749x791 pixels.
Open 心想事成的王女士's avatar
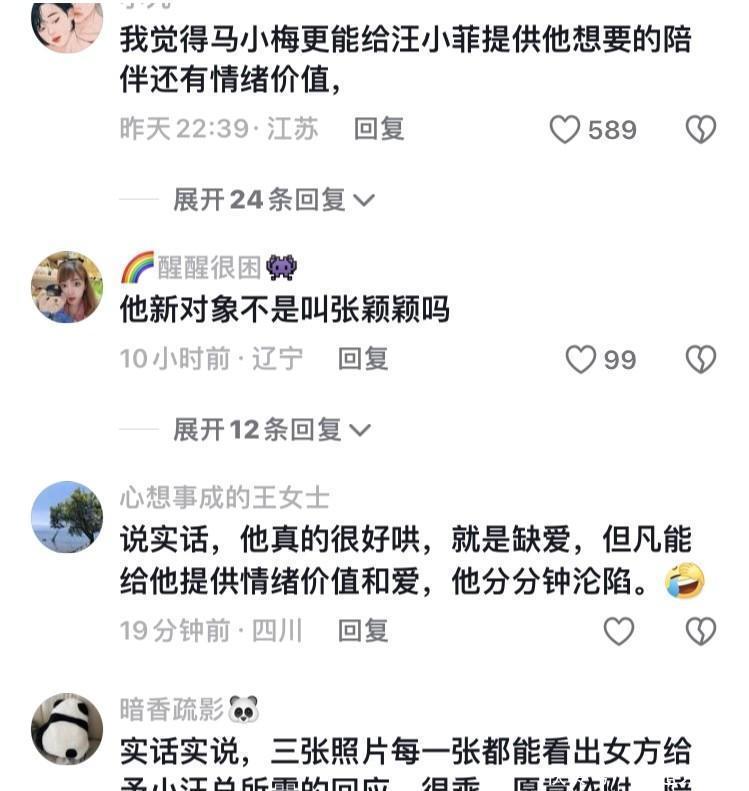point(67,517)
